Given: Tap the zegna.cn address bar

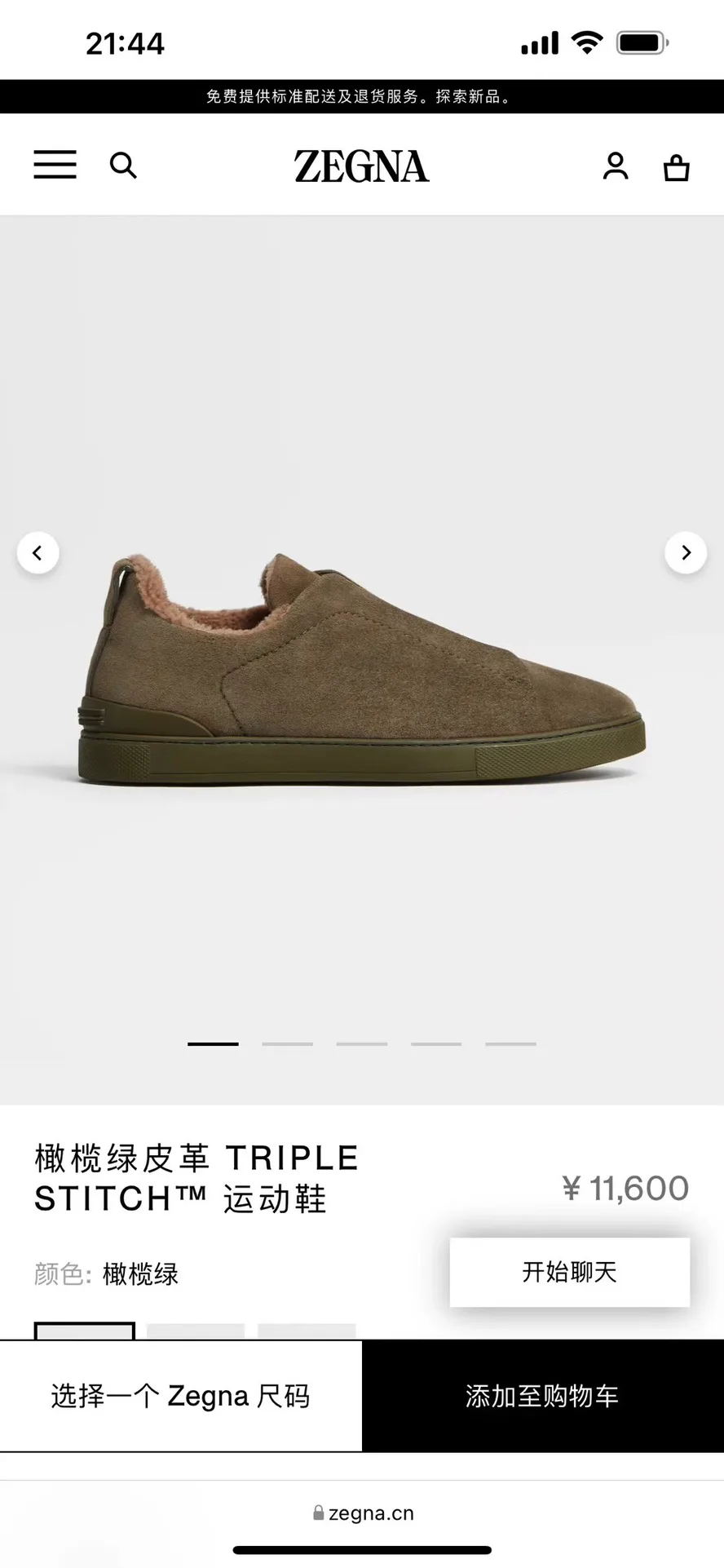Looking at the screenshot, I should tap(363, 1513).
